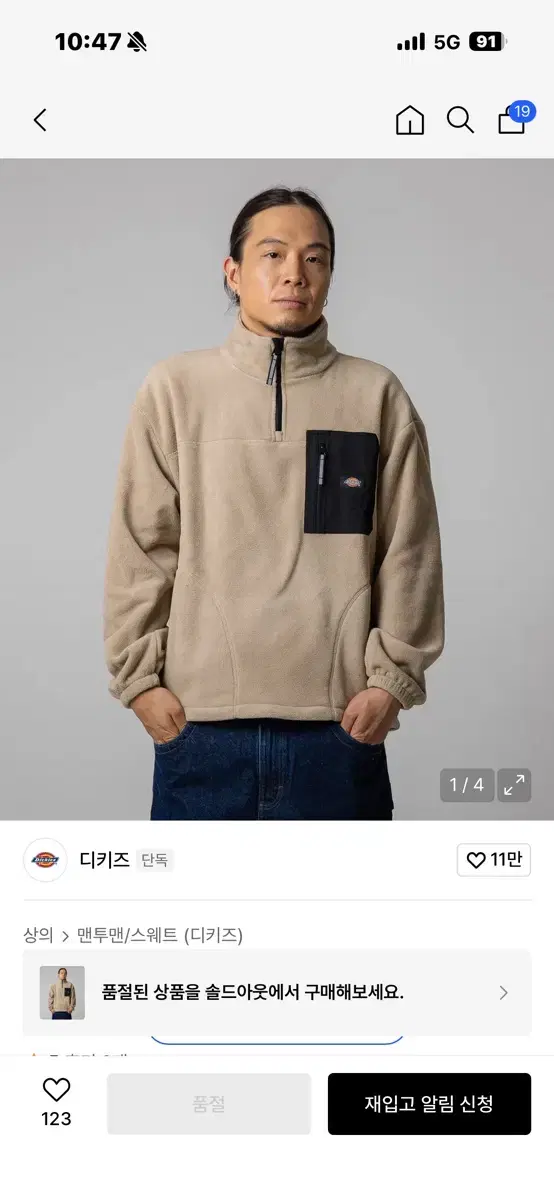Open the shopping bag with 19 items
The height and width of the screenshot is (1200, 554).
[514, 119]
